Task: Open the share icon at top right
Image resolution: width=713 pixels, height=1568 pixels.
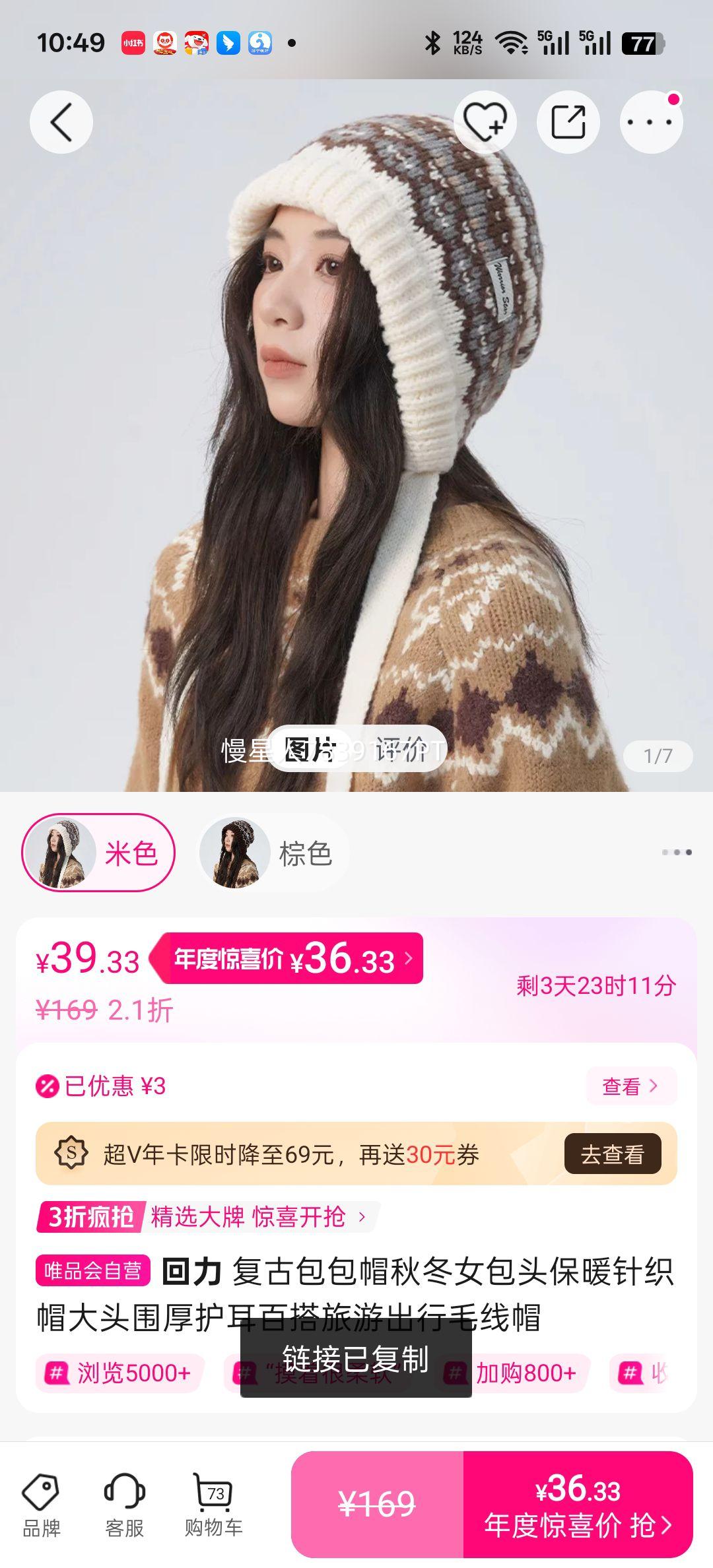Action: [x=568, y=123]
